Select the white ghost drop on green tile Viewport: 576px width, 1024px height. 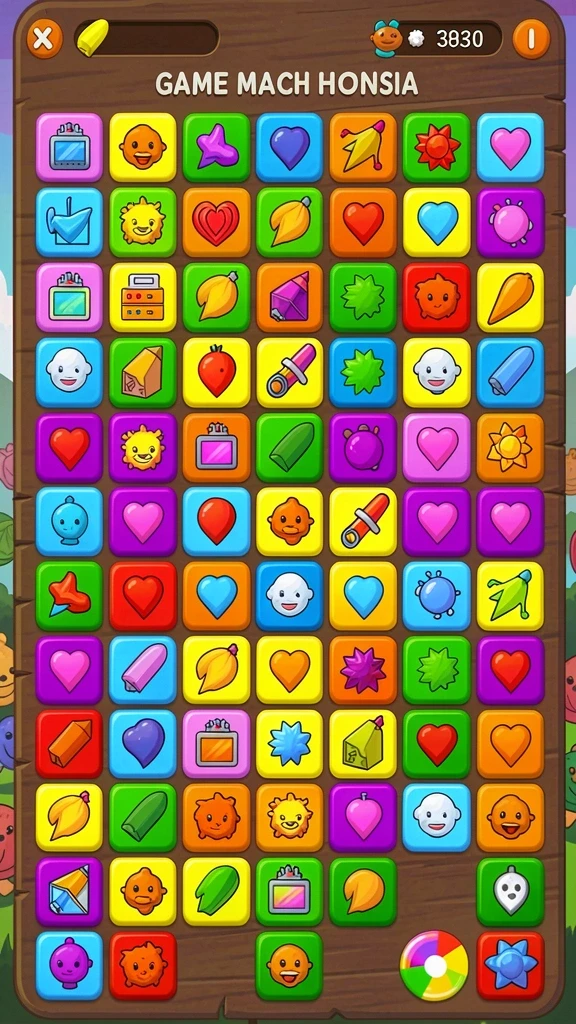pyautogui.click(x=510, y=891)
